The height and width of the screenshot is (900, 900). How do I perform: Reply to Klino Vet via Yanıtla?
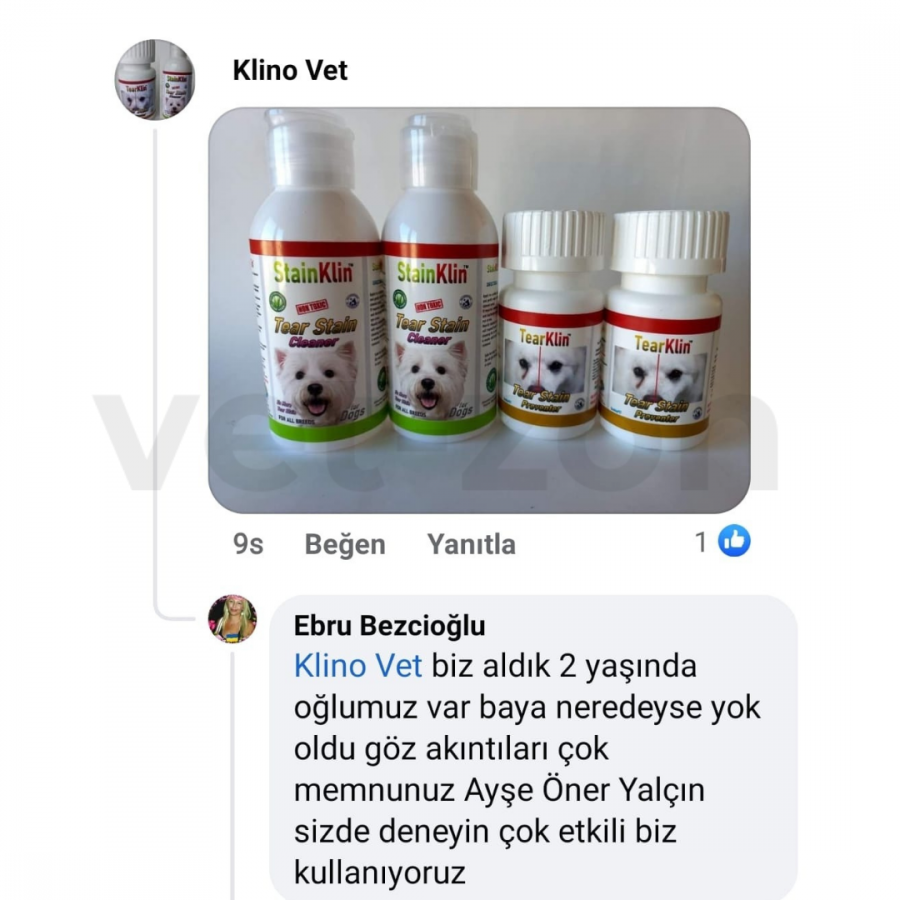(x=471, y=544)
